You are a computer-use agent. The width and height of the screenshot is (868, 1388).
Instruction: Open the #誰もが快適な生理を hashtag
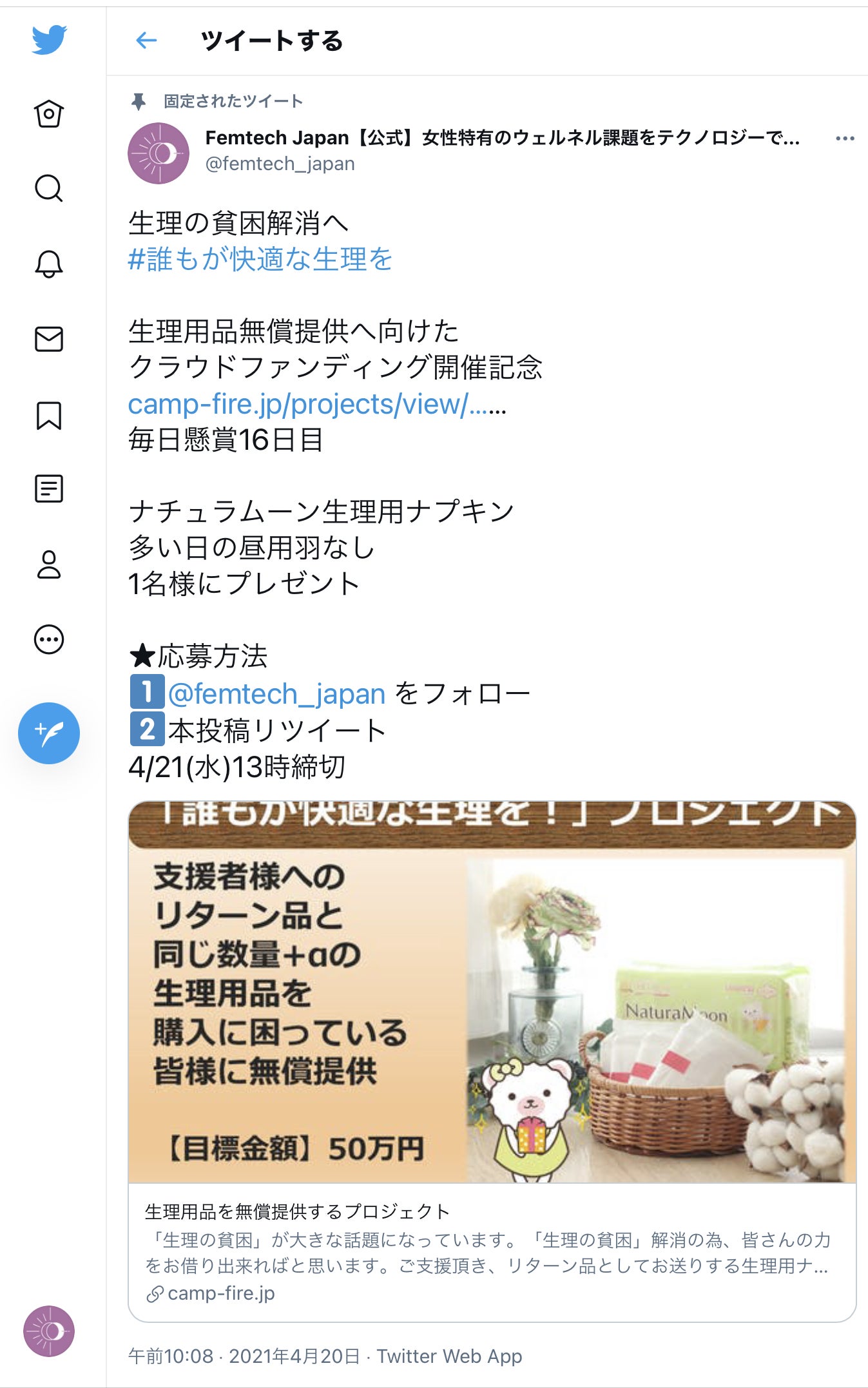pos(260,259)
